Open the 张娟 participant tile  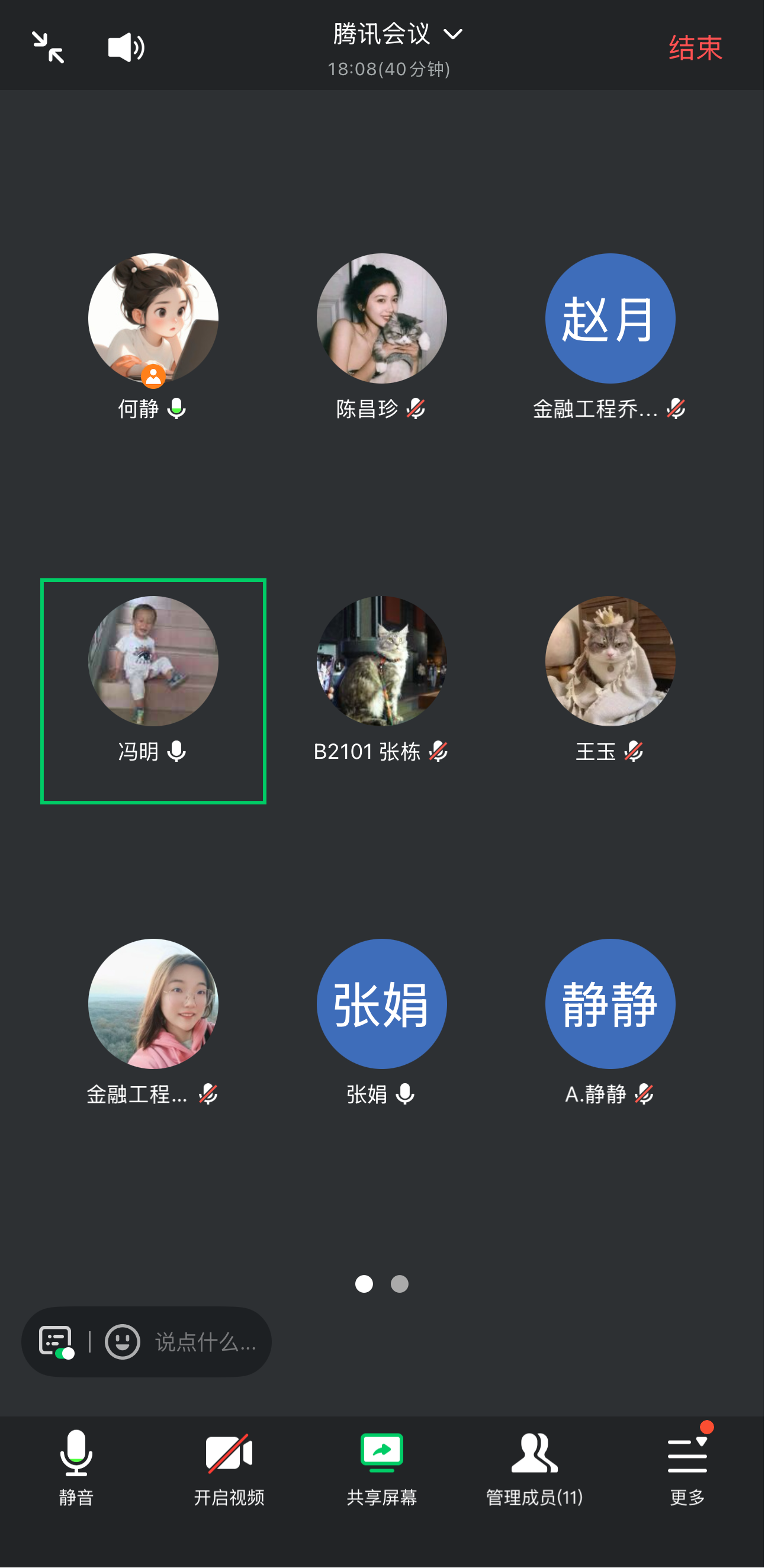381,1004
